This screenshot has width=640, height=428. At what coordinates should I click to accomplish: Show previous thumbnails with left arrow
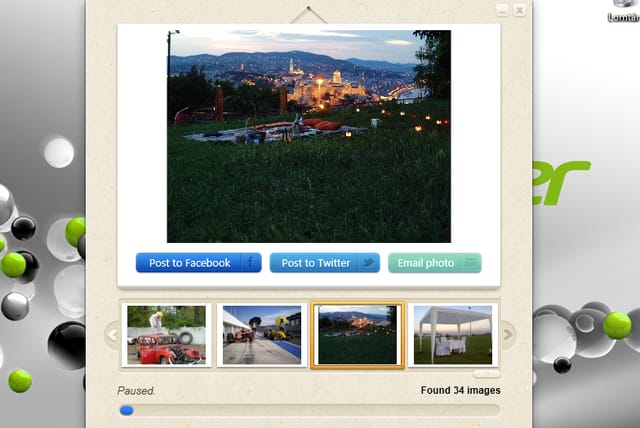pyautogui.click(x=112, y=334)
